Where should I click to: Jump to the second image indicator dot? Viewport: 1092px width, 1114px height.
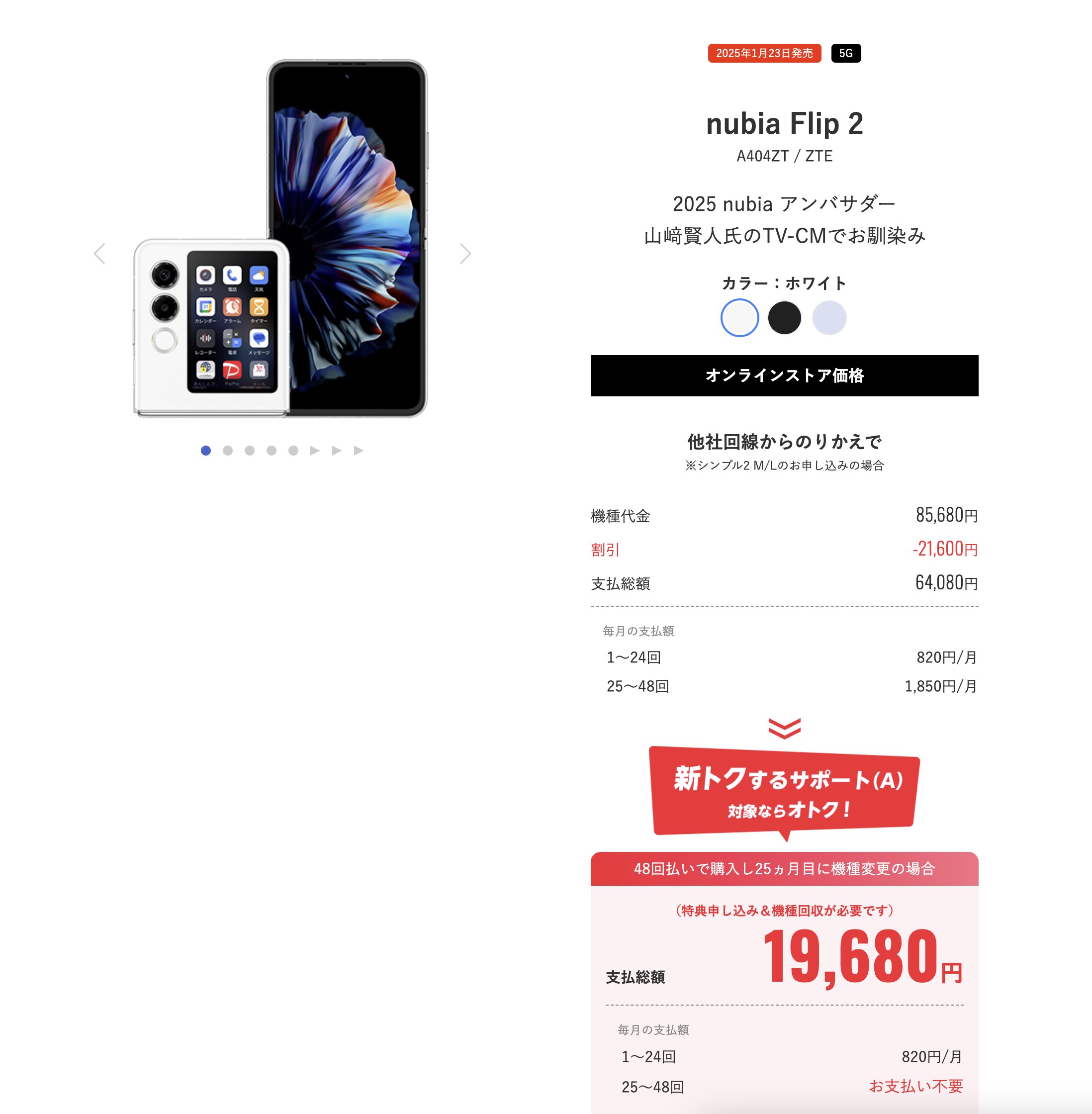[228, 450]
